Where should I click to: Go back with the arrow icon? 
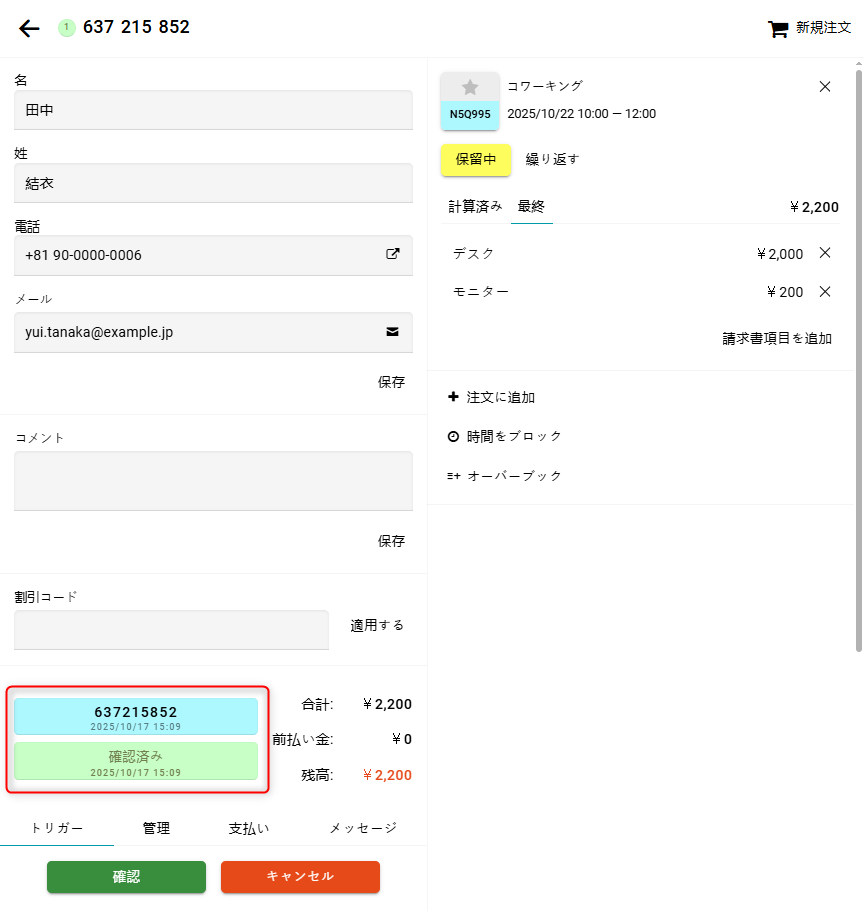coord(29,28)
